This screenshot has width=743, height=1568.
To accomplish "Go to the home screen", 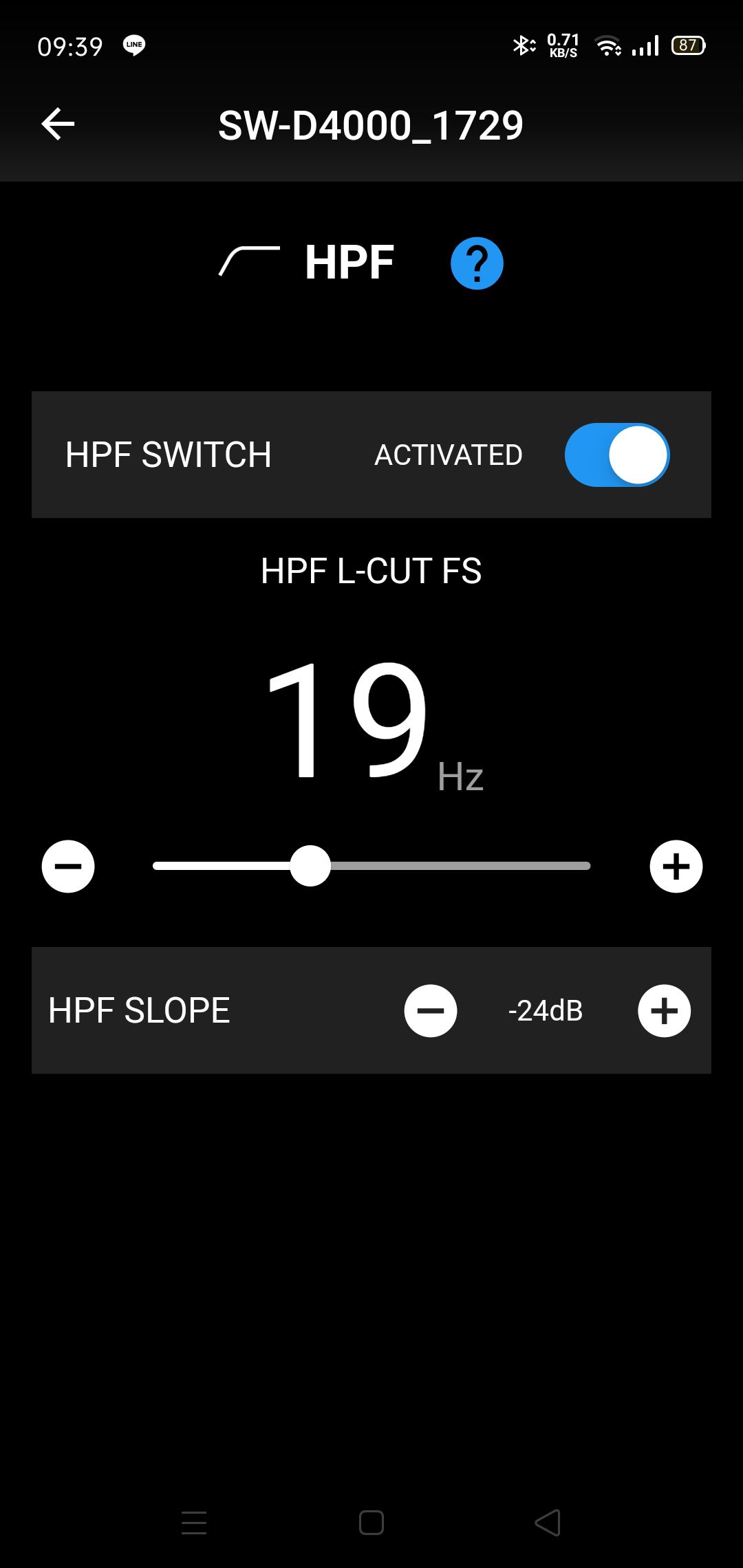I will (371, 1523).
